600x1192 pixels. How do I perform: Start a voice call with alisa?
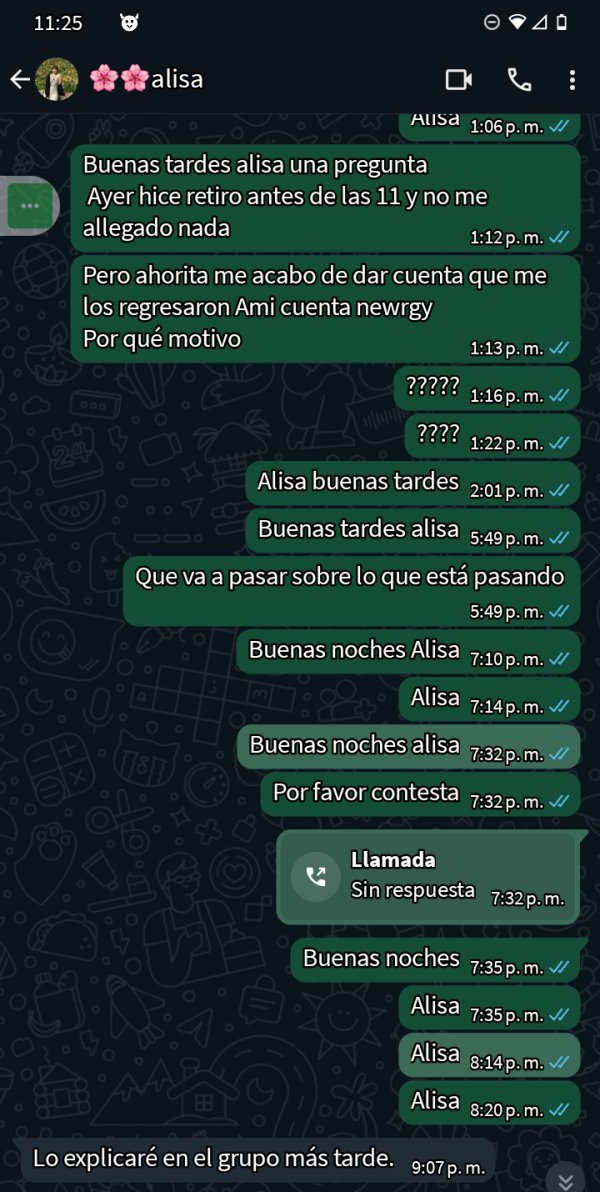click(519, 79)
